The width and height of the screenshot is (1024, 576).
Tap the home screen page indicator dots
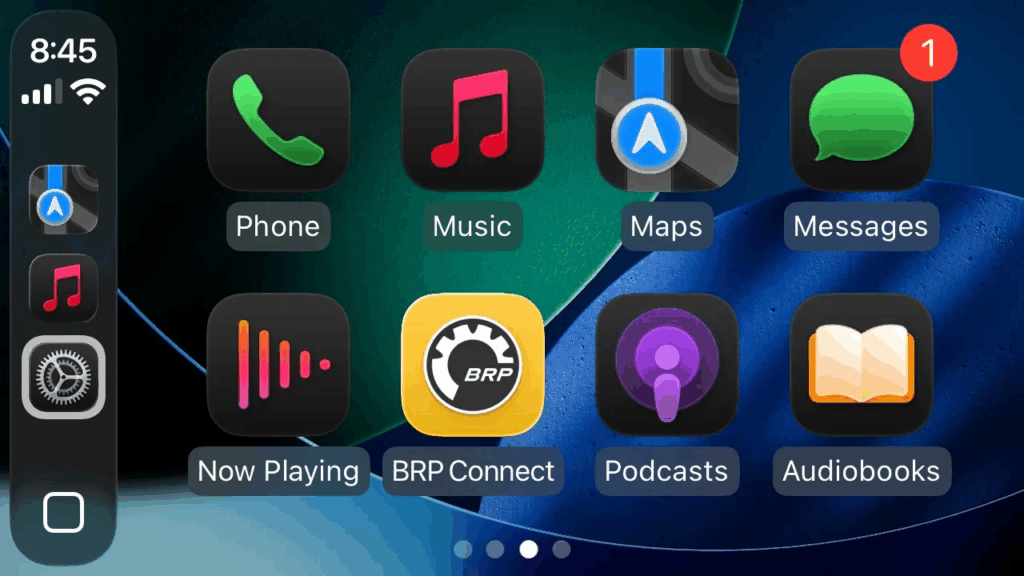point(512,549)
